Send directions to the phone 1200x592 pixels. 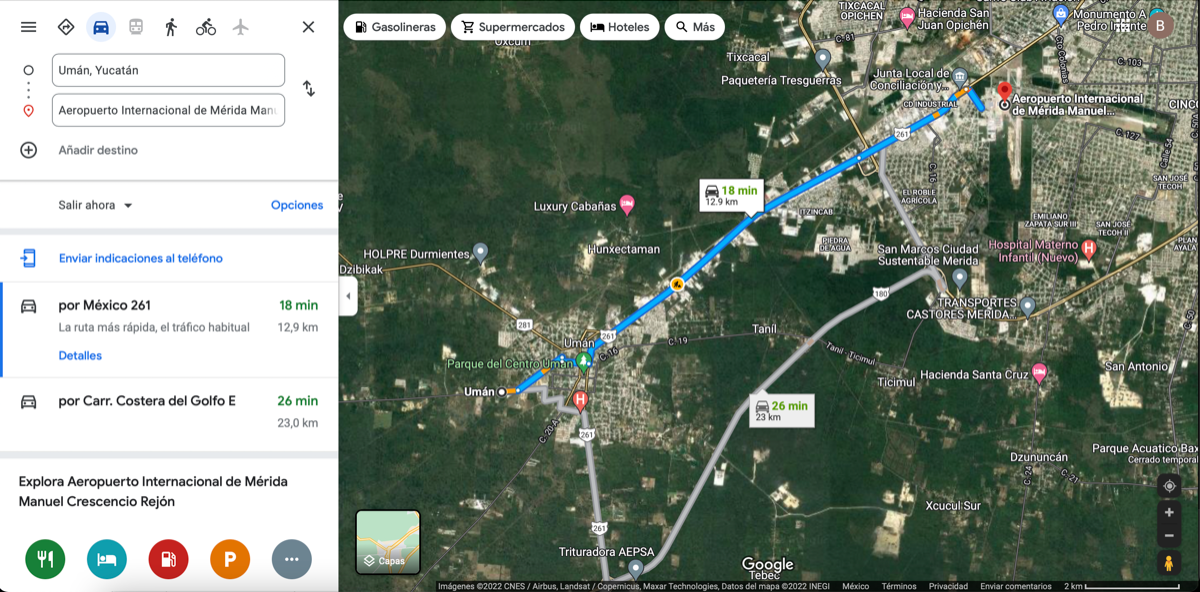pyautogui.click(x=140, y=258)
